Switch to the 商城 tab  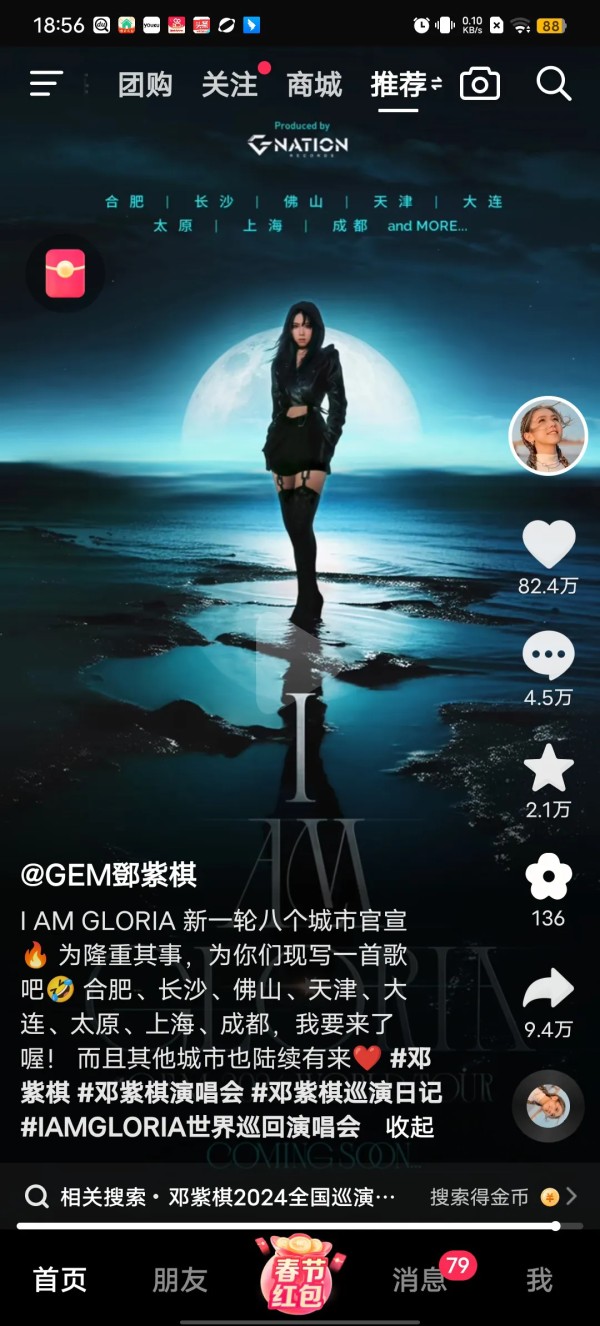pos(314,85)
